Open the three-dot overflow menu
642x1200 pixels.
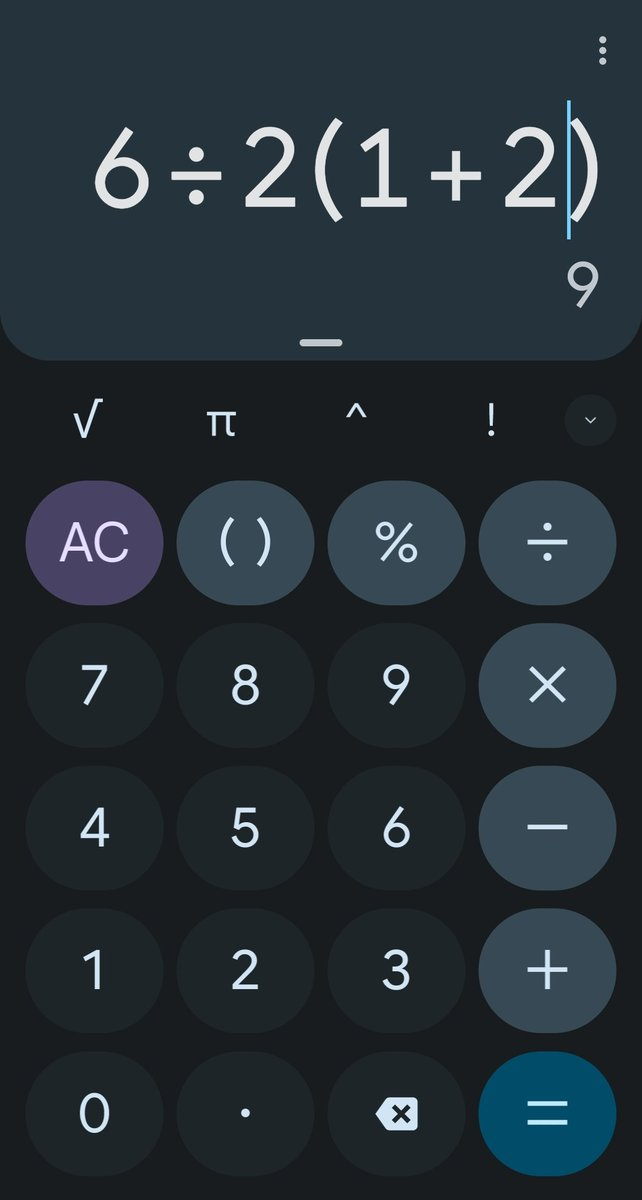coord(602,50)
